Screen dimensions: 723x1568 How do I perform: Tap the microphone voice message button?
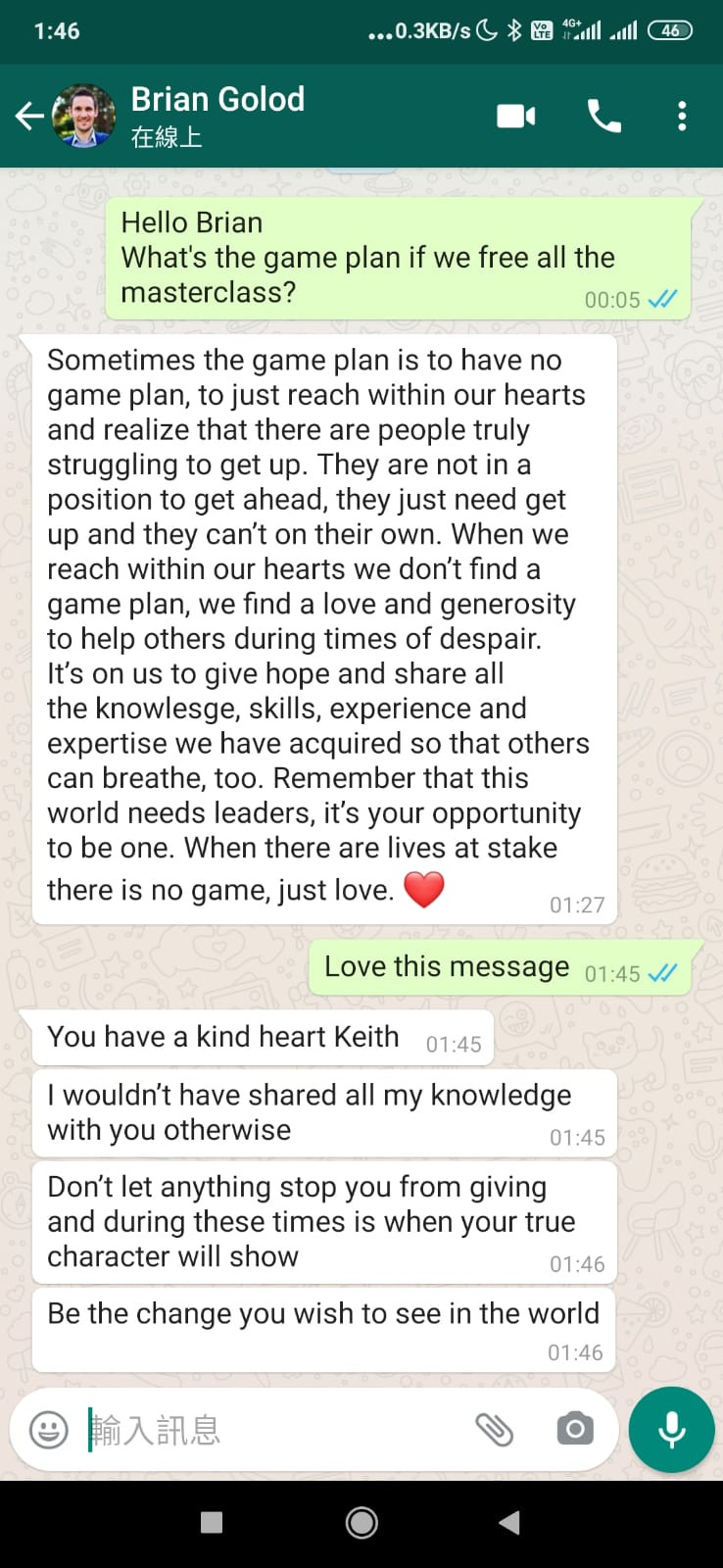[672, 1430]
